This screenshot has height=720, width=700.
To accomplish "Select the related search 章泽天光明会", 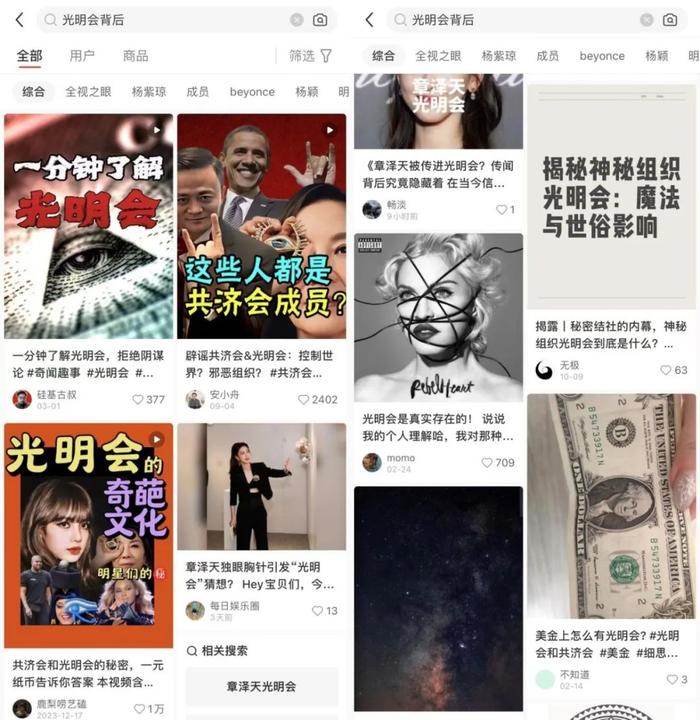I will point(261,686).
